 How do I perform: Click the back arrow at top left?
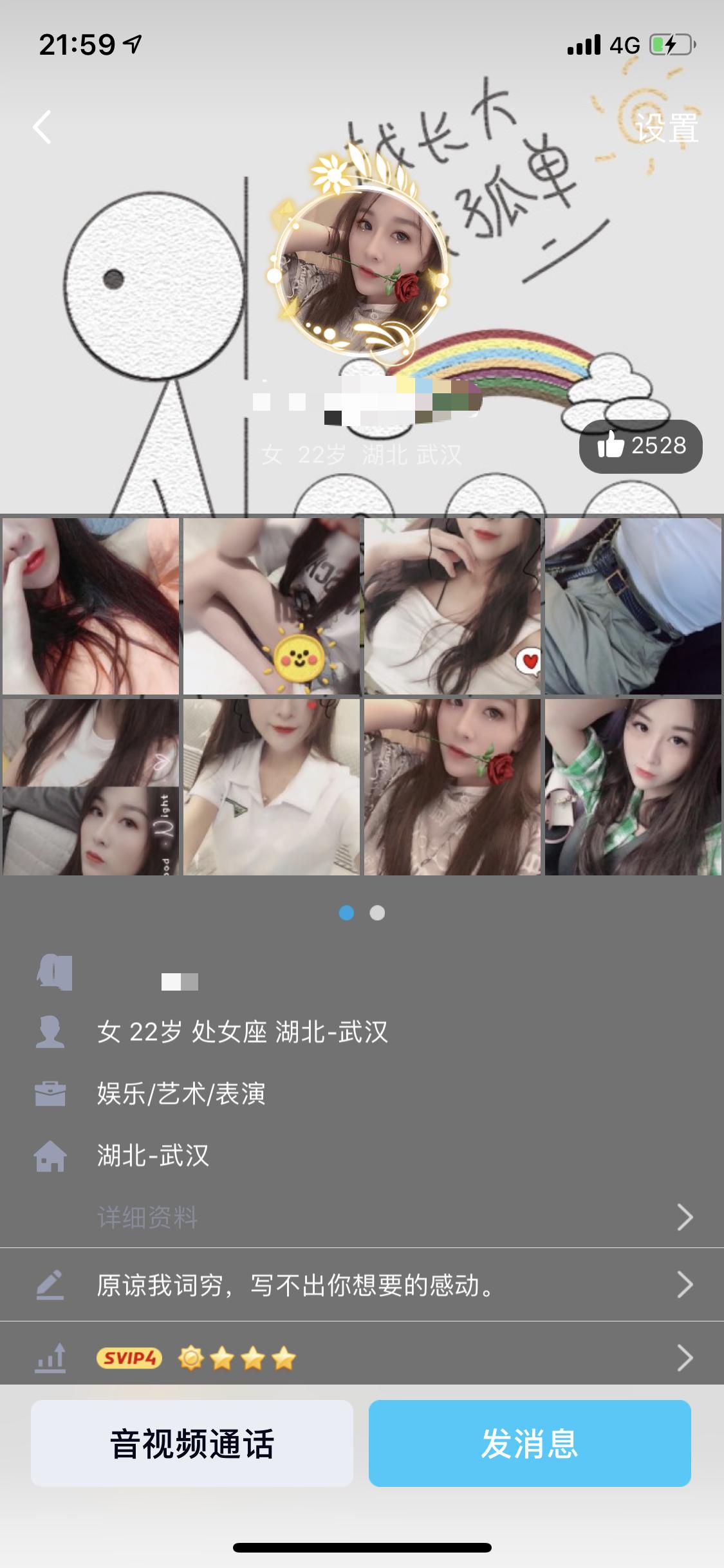click(x=41, y=127)
